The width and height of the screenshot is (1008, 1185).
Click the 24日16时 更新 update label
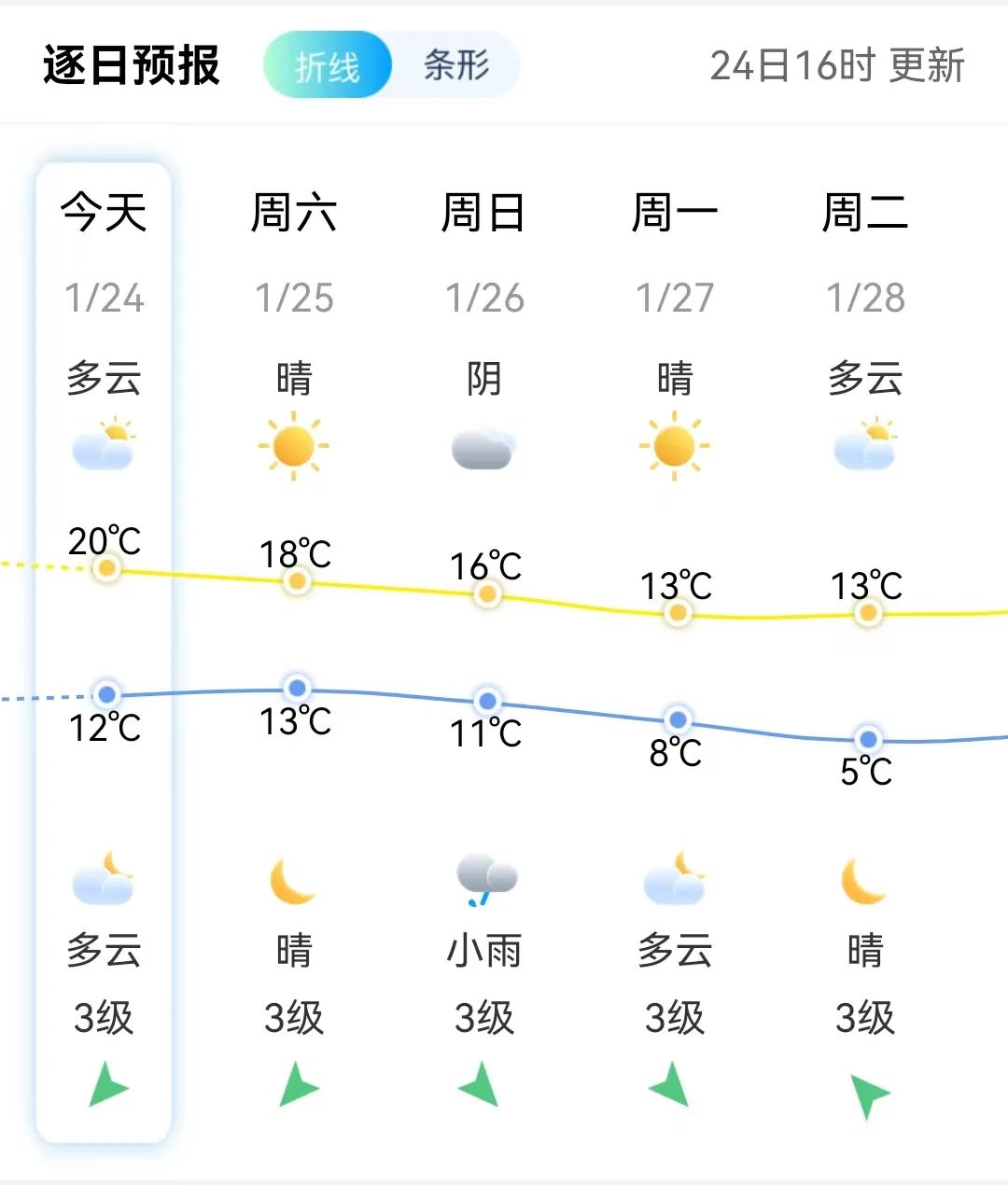(x=837, y=66)
